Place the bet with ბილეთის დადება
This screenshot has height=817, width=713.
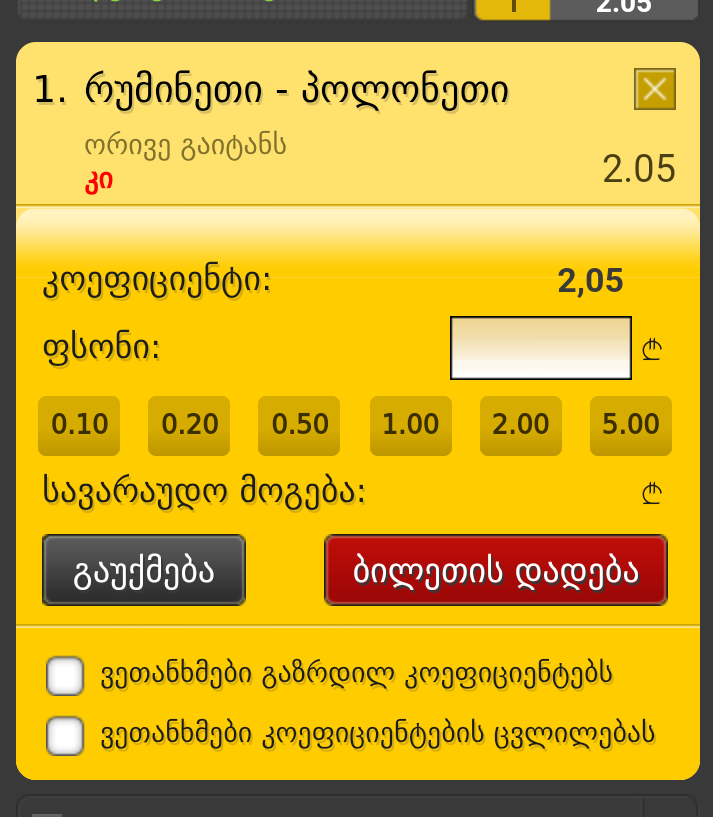pos(496,570)
